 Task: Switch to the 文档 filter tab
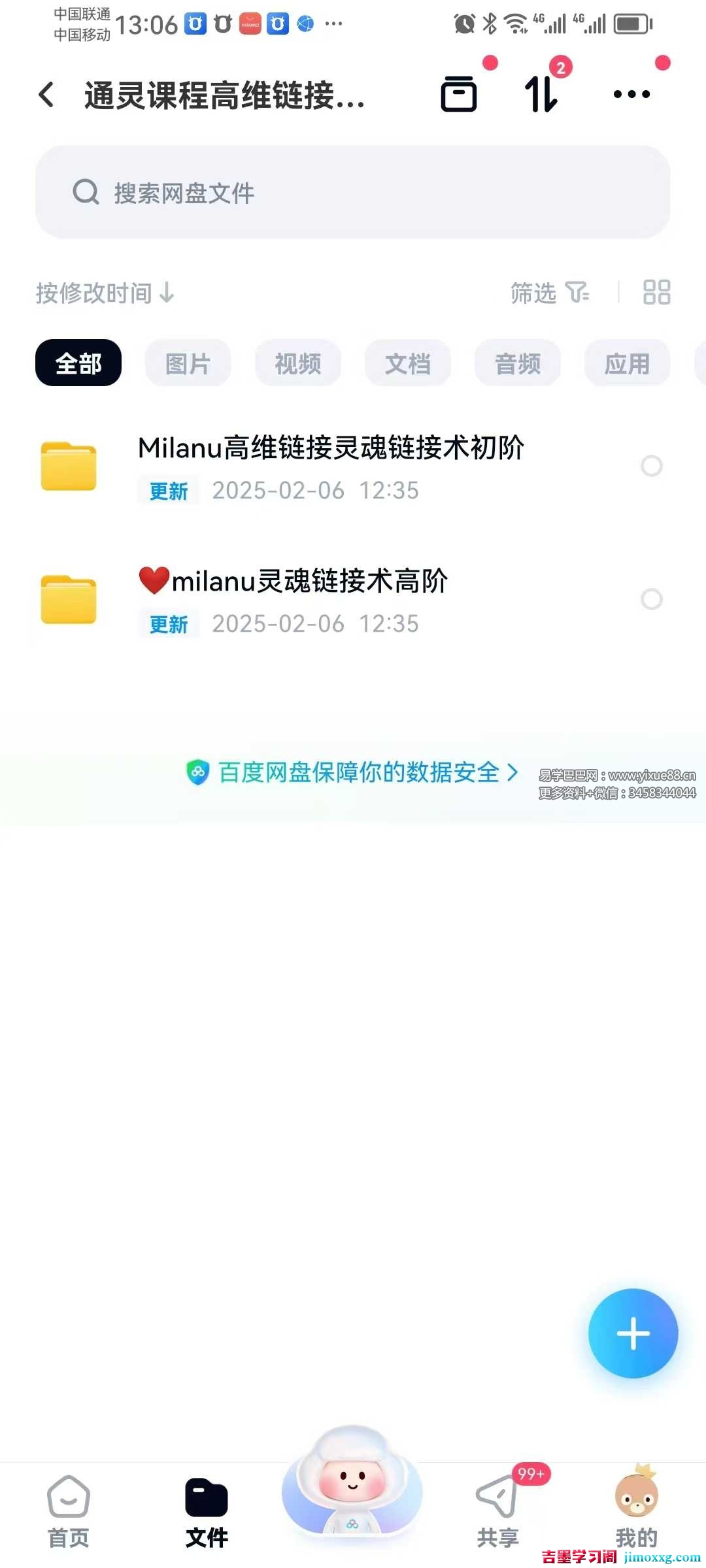click(407, 363)
